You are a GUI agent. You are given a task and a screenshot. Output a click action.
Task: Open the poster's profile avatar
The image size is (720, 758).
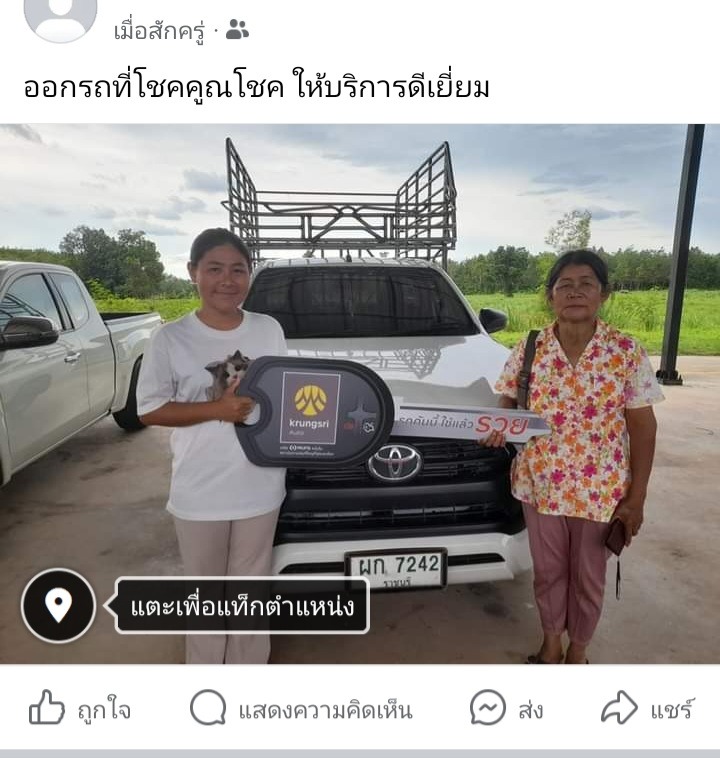click(x=60, y=17)
